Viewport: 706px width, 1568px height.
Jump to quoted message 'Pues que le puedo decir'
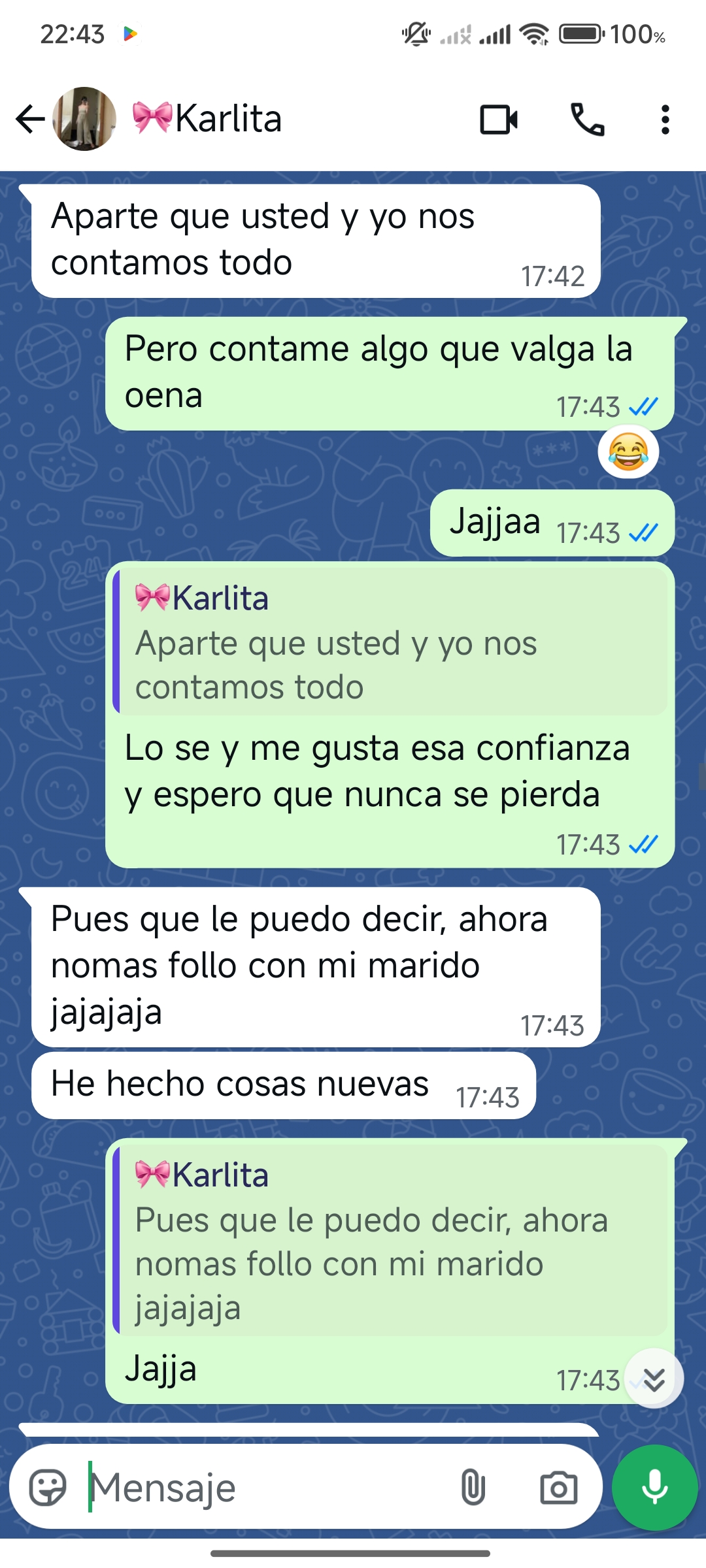[x=390, y=1240]
